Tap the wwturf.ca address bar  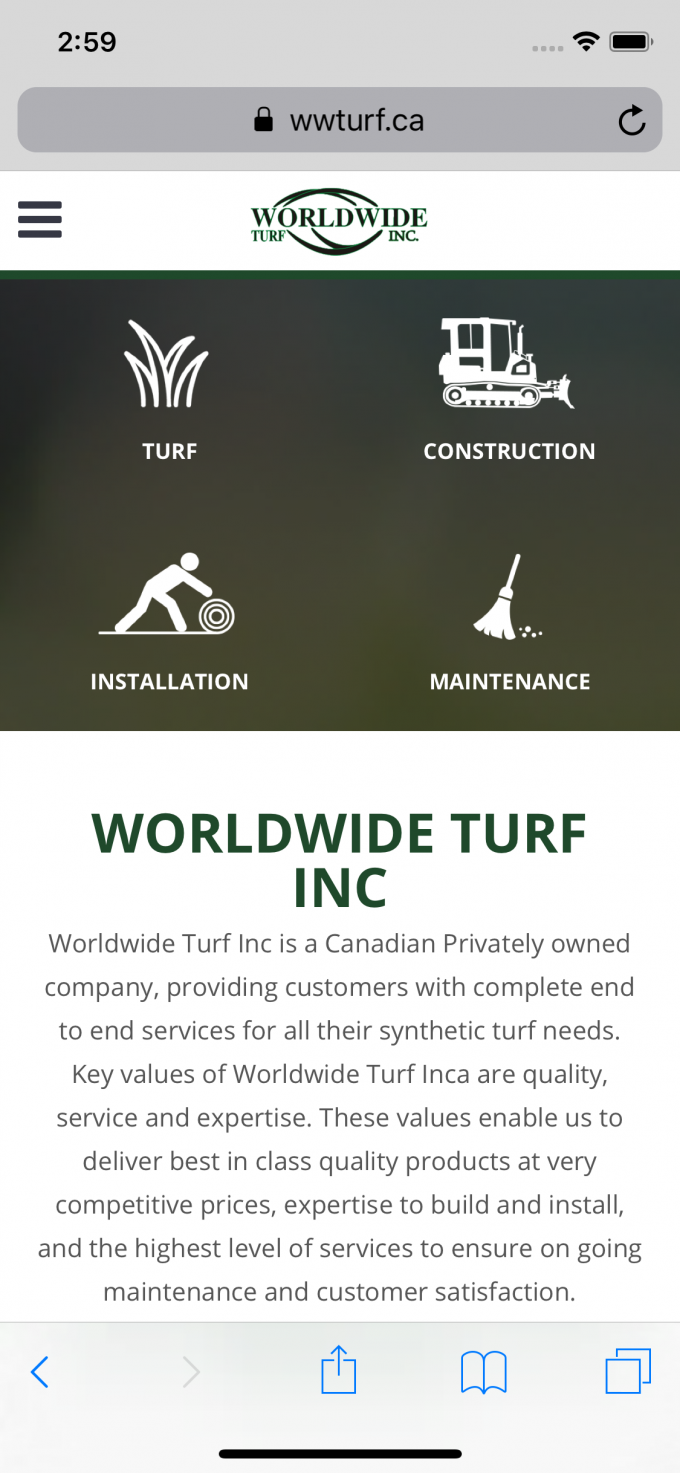click(x=340, y=121)
